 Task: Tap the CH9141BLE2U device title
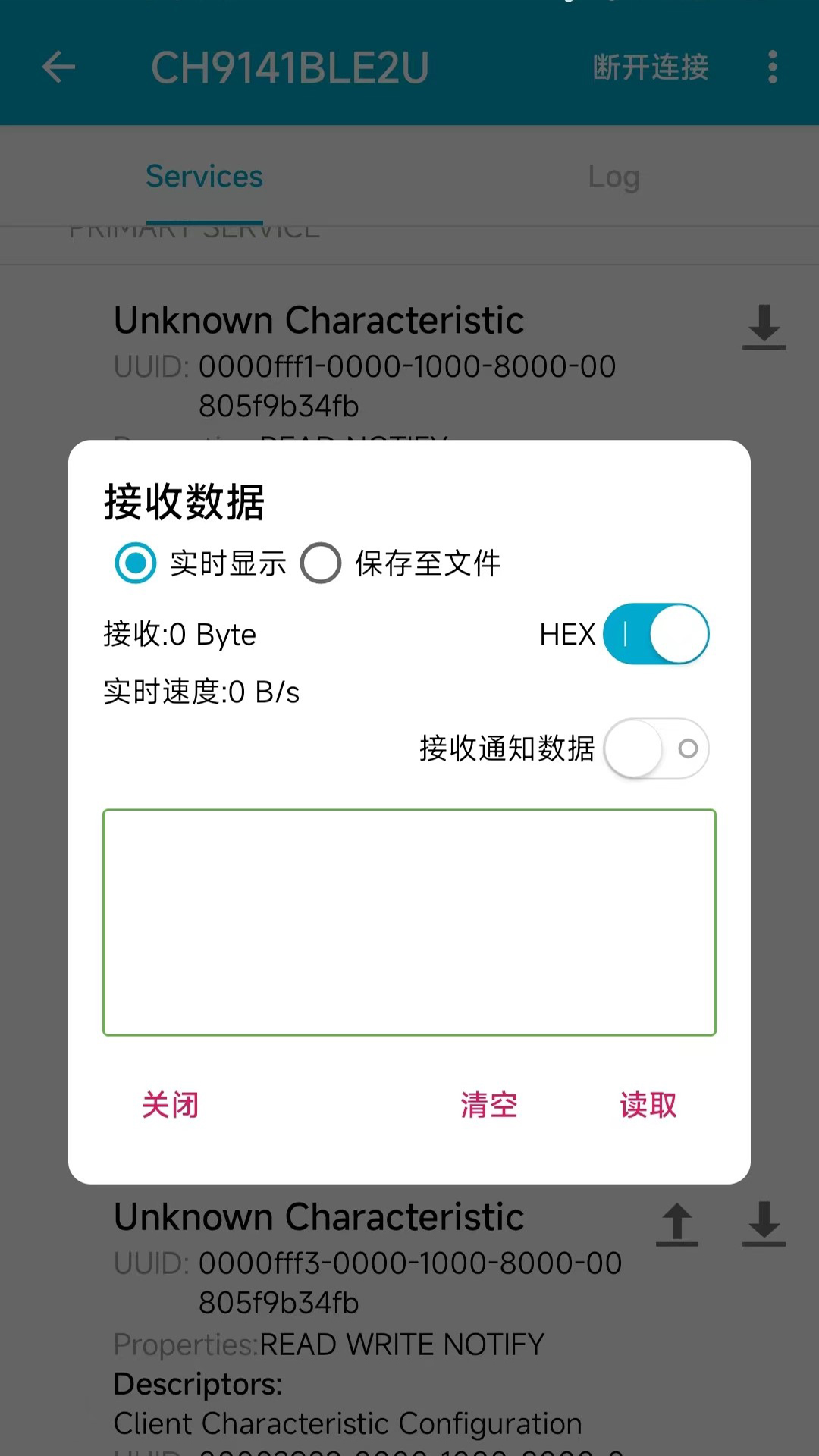pyautogui.click(x=290, y=67)
